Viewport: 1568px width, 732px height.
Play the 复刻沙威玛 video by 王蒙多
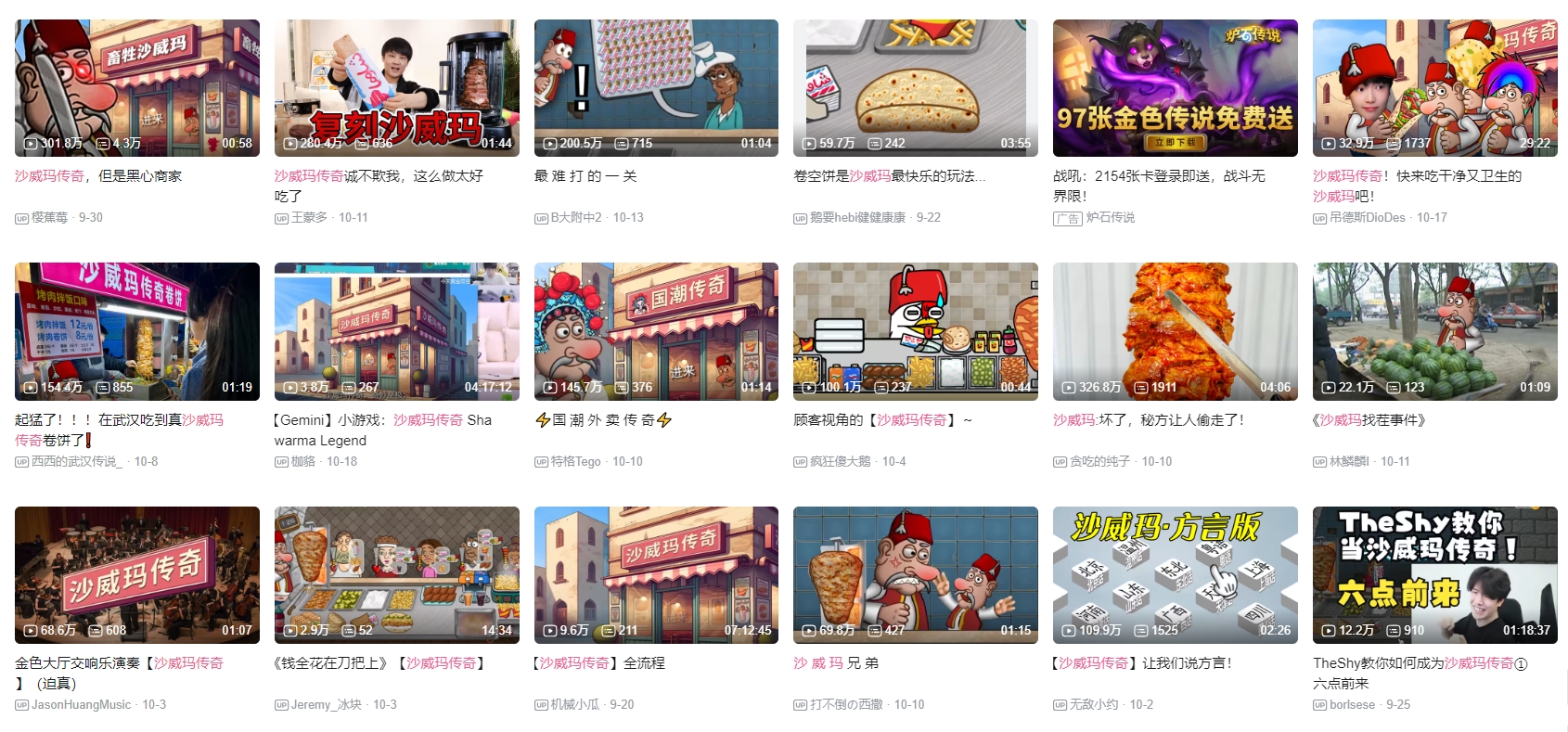tap(396, 88)
